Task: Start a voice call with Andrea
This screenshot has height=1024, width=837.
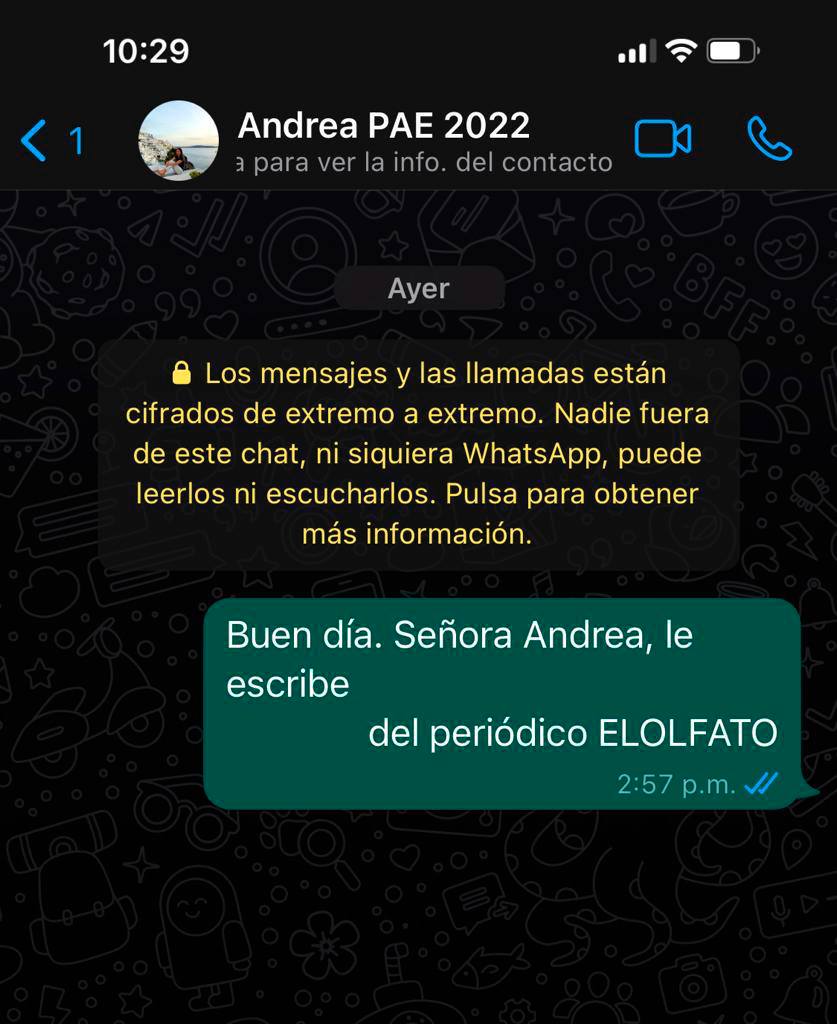Action: 769,139
